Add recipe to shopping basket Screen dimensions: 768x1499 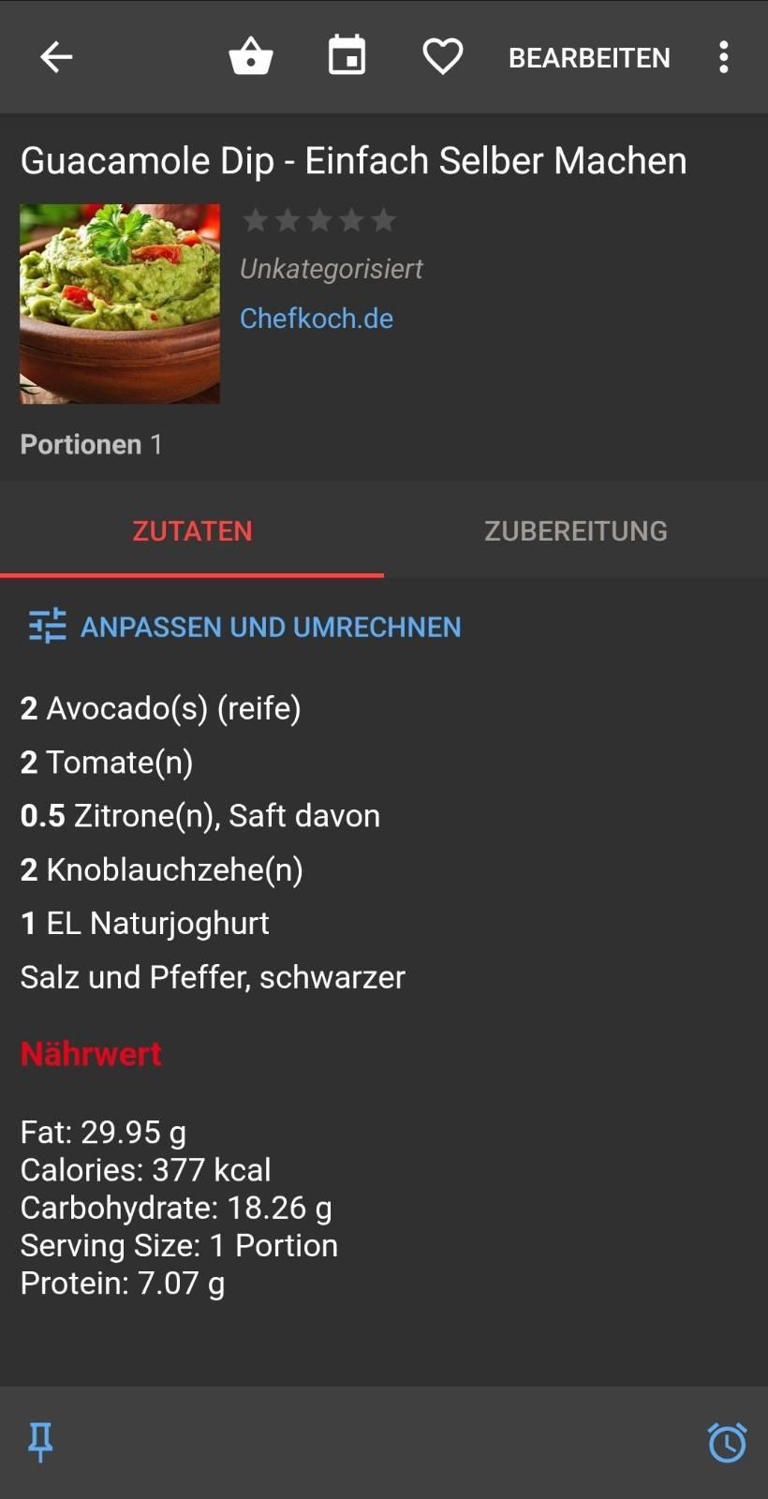tap(251, 57)
